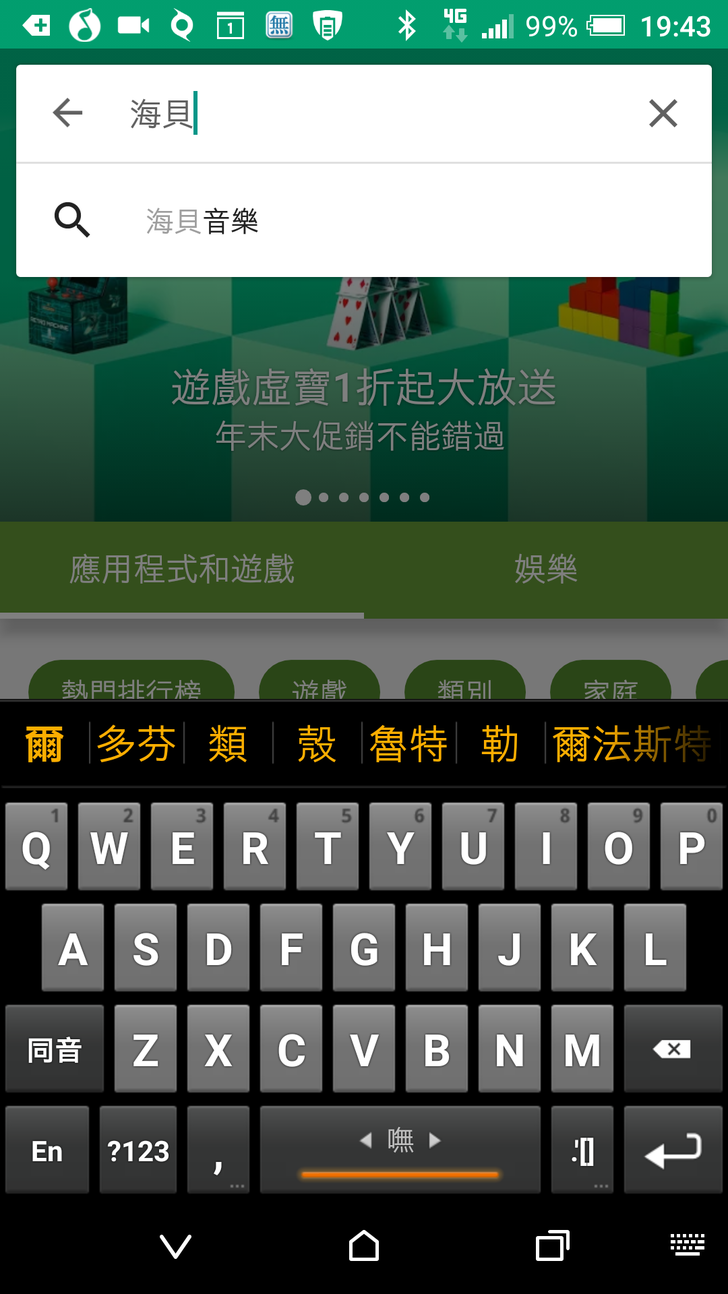Pick the keyboard candidate 勒
Viewport: 728px width, 1294px height.
point(499,745)
